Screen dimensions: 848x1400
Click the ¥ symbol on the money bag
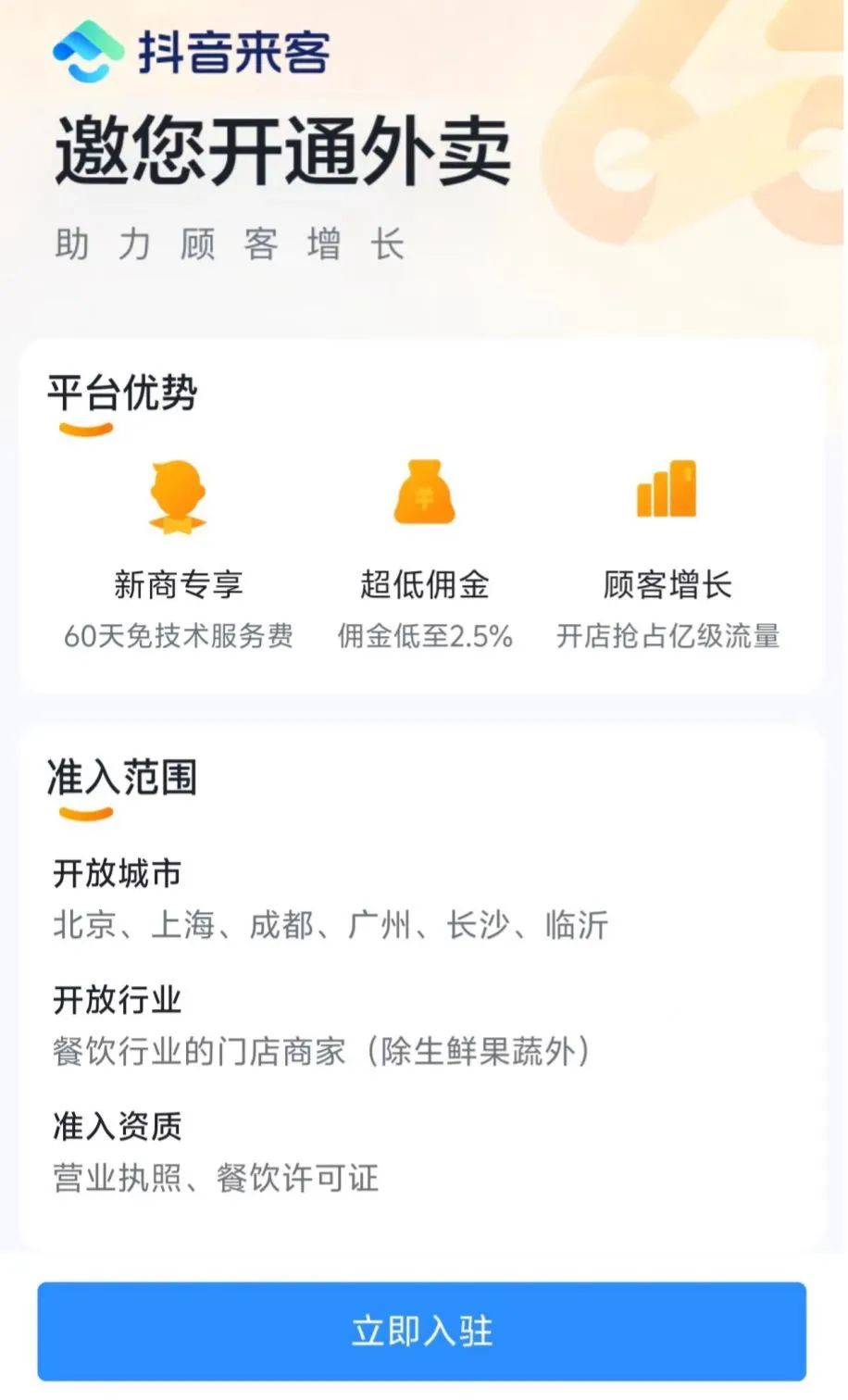[x=425, y=498]
